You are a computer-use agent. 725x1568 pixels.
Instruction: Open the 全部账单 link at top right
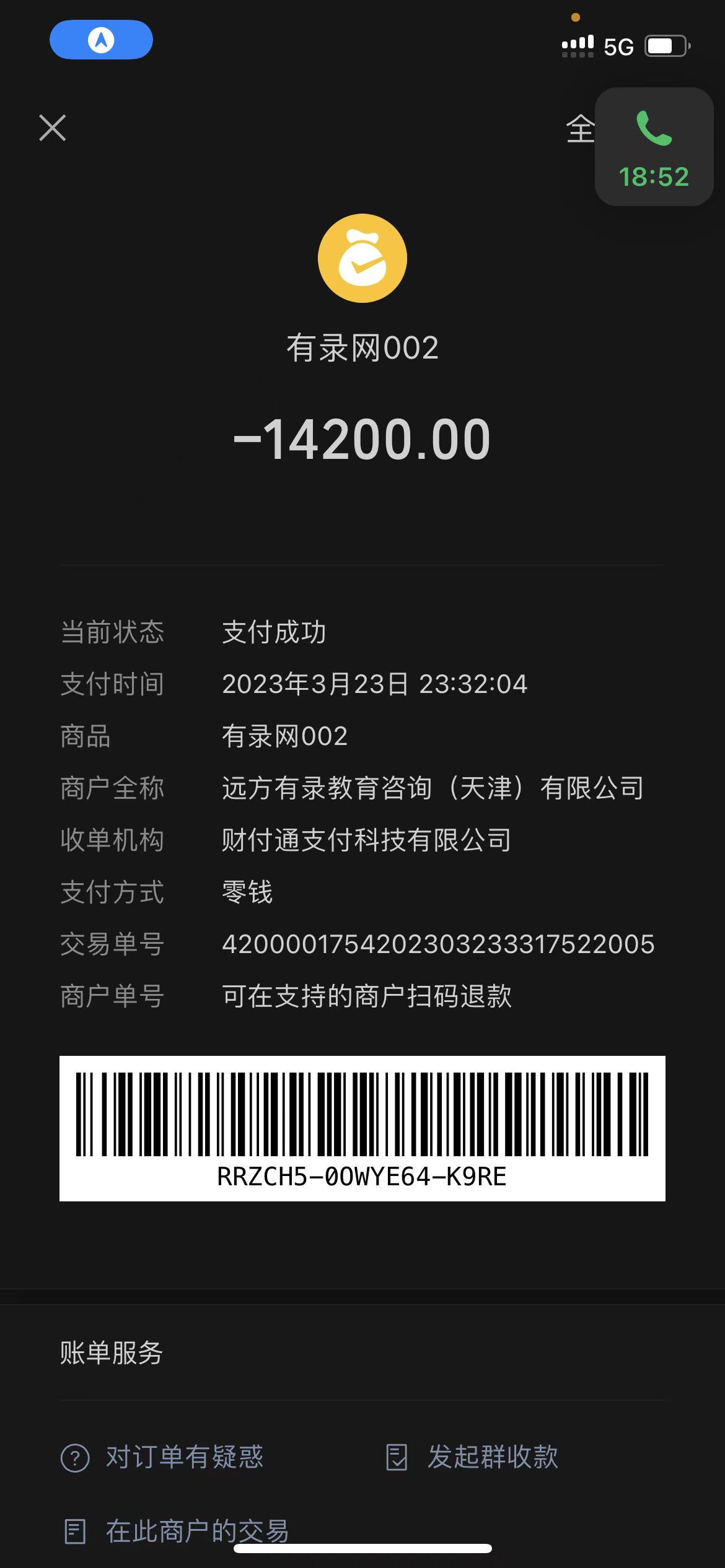pyautogui.click(x=580, y=130)
